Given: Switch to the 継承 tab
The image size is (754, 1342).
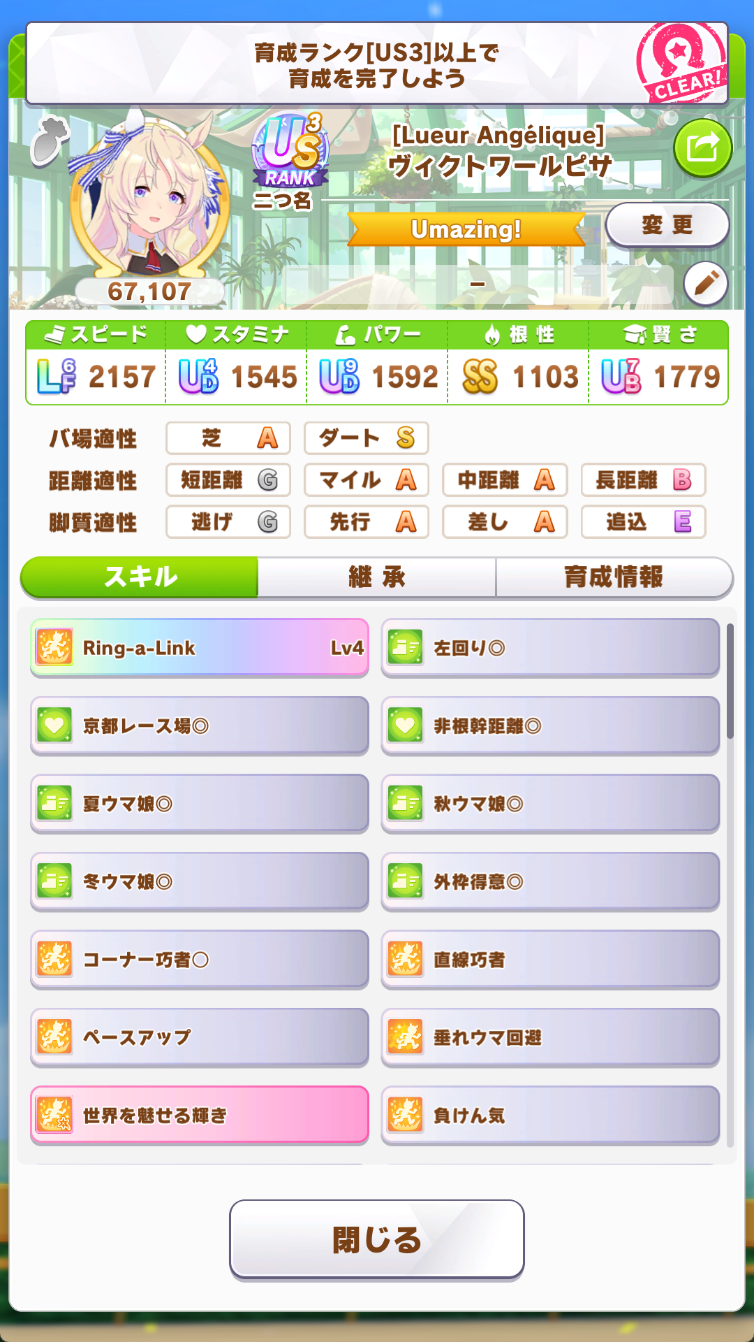Looking at the screenshot, I should pos(376,577).
